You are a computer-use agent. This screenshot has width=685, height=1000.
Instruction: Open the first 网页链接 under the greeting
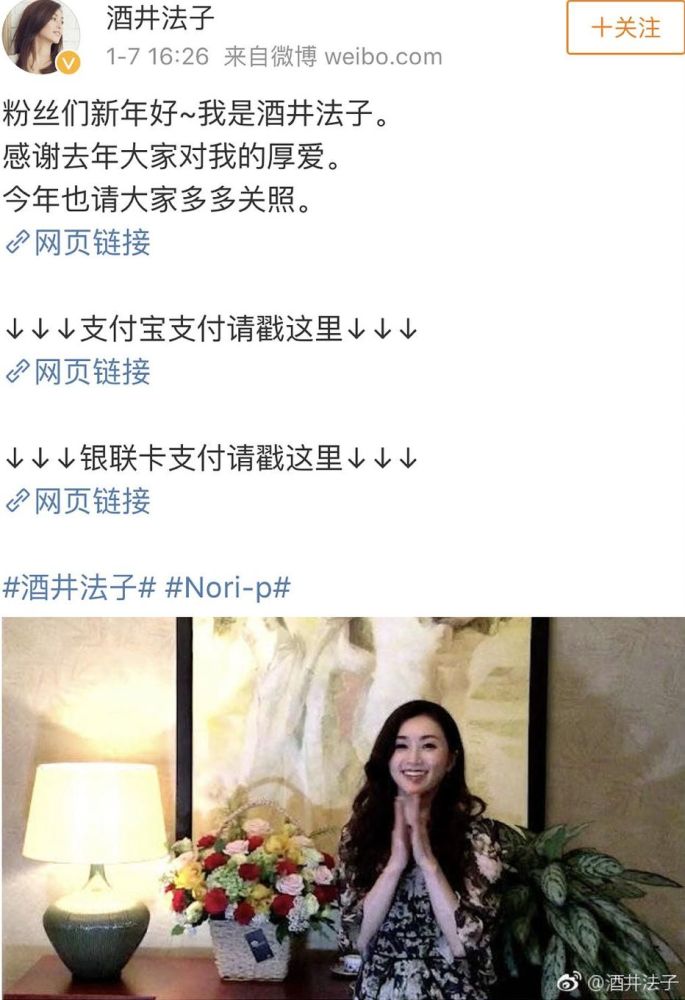pyautogui.click(x=79, y=243)
